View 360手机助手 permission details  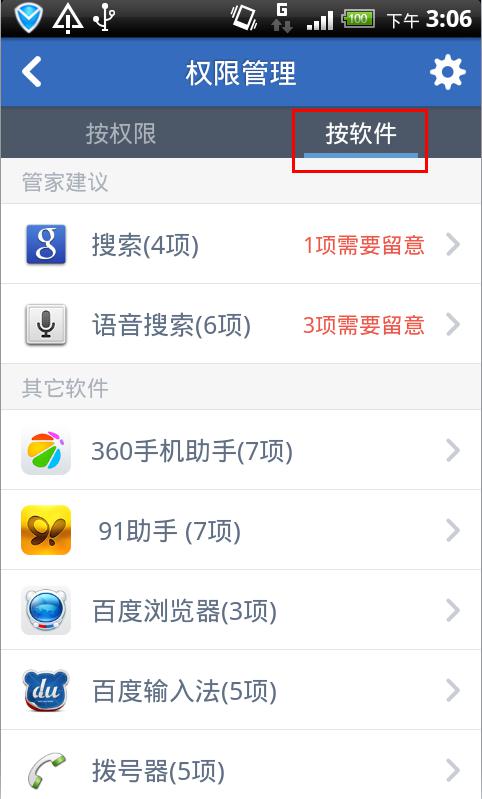241,450
